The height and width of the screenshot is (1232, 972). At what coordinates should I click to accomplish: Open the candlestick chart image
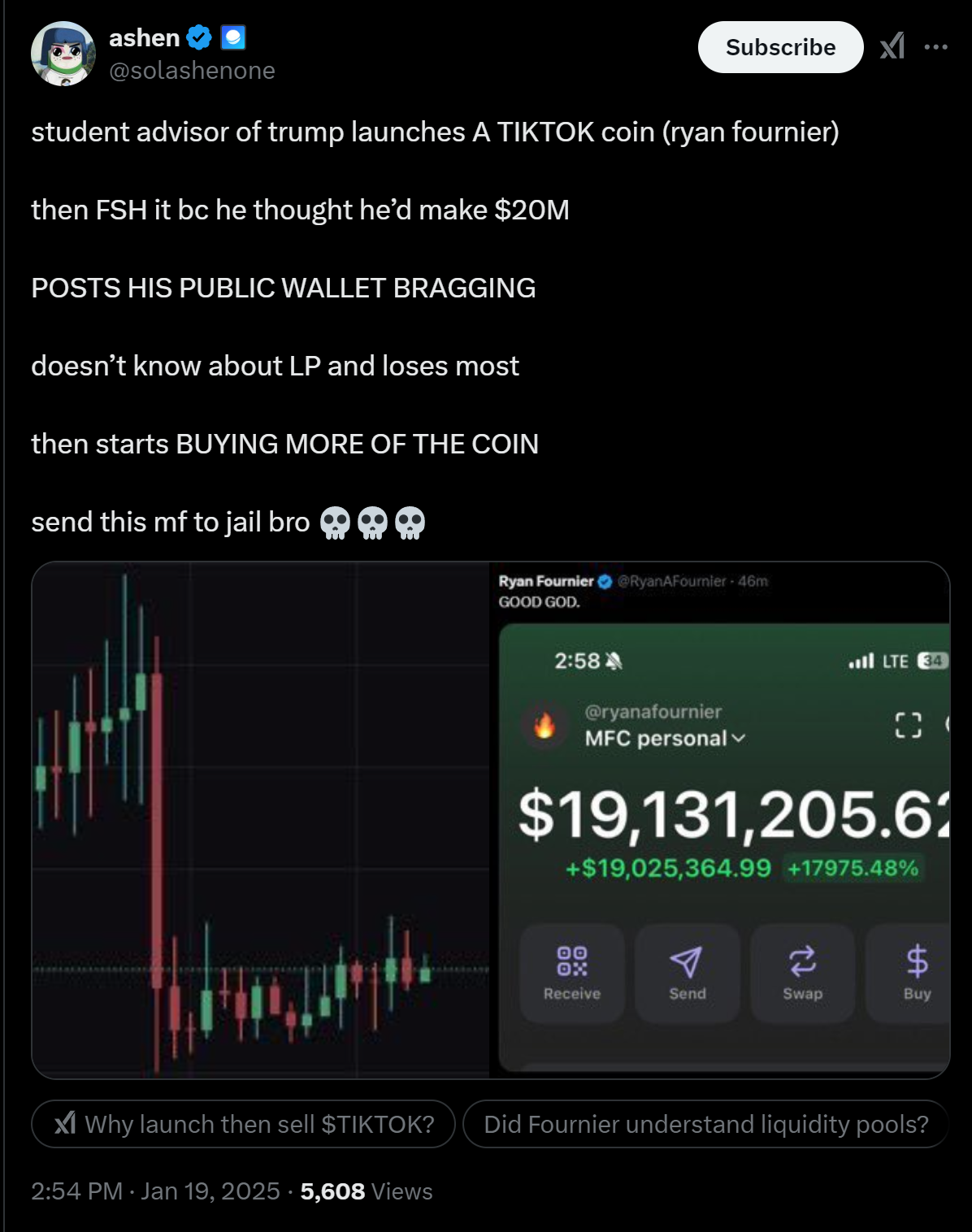261,820
